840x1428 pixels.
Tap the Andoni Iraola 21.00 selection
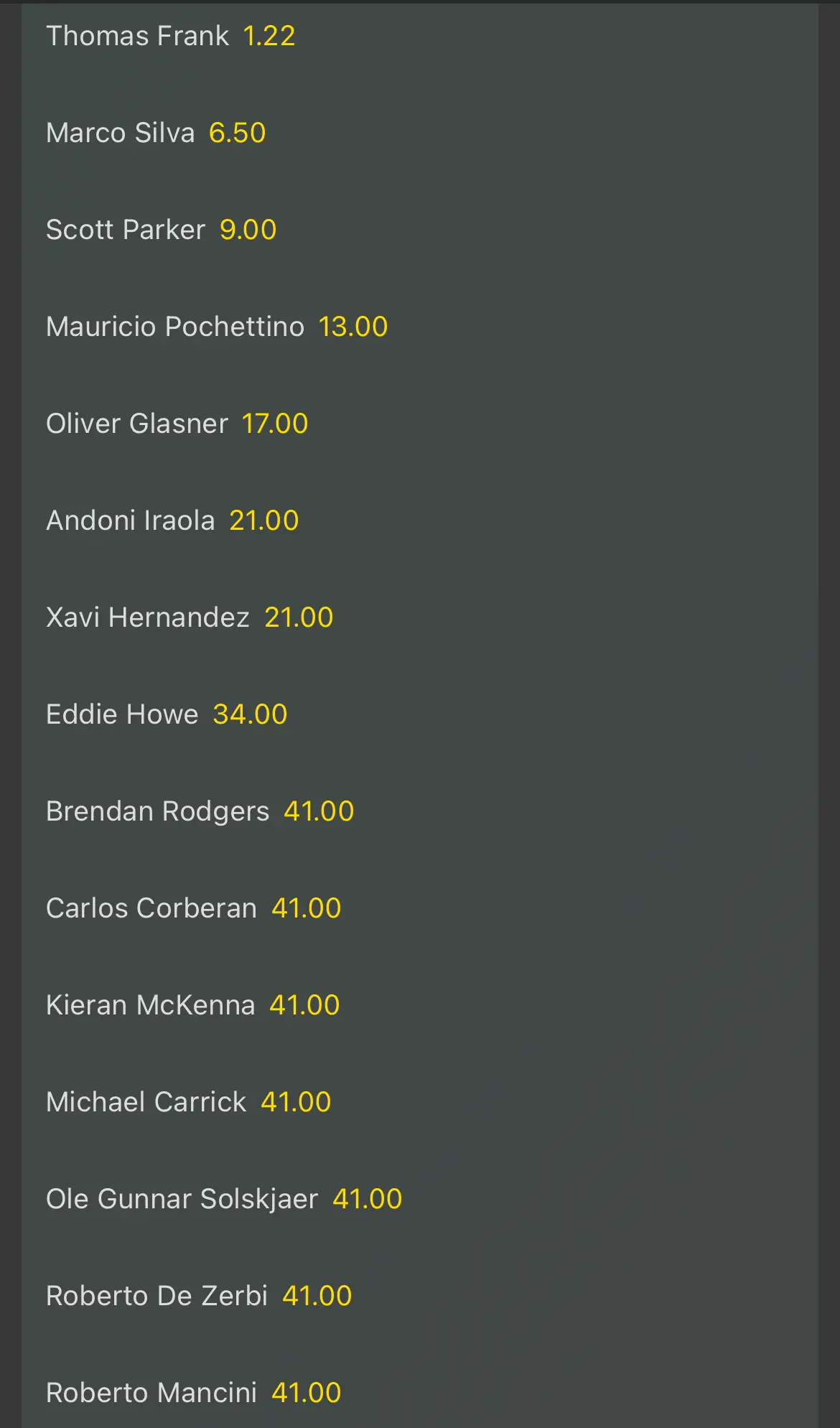(x=420, y=521)
